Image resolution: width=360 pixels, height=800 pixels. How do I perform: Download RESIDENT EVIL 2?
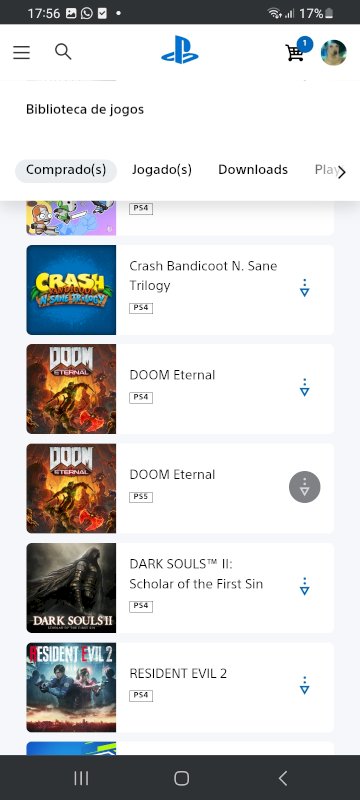pyautogui.click(x=304, y=686)
